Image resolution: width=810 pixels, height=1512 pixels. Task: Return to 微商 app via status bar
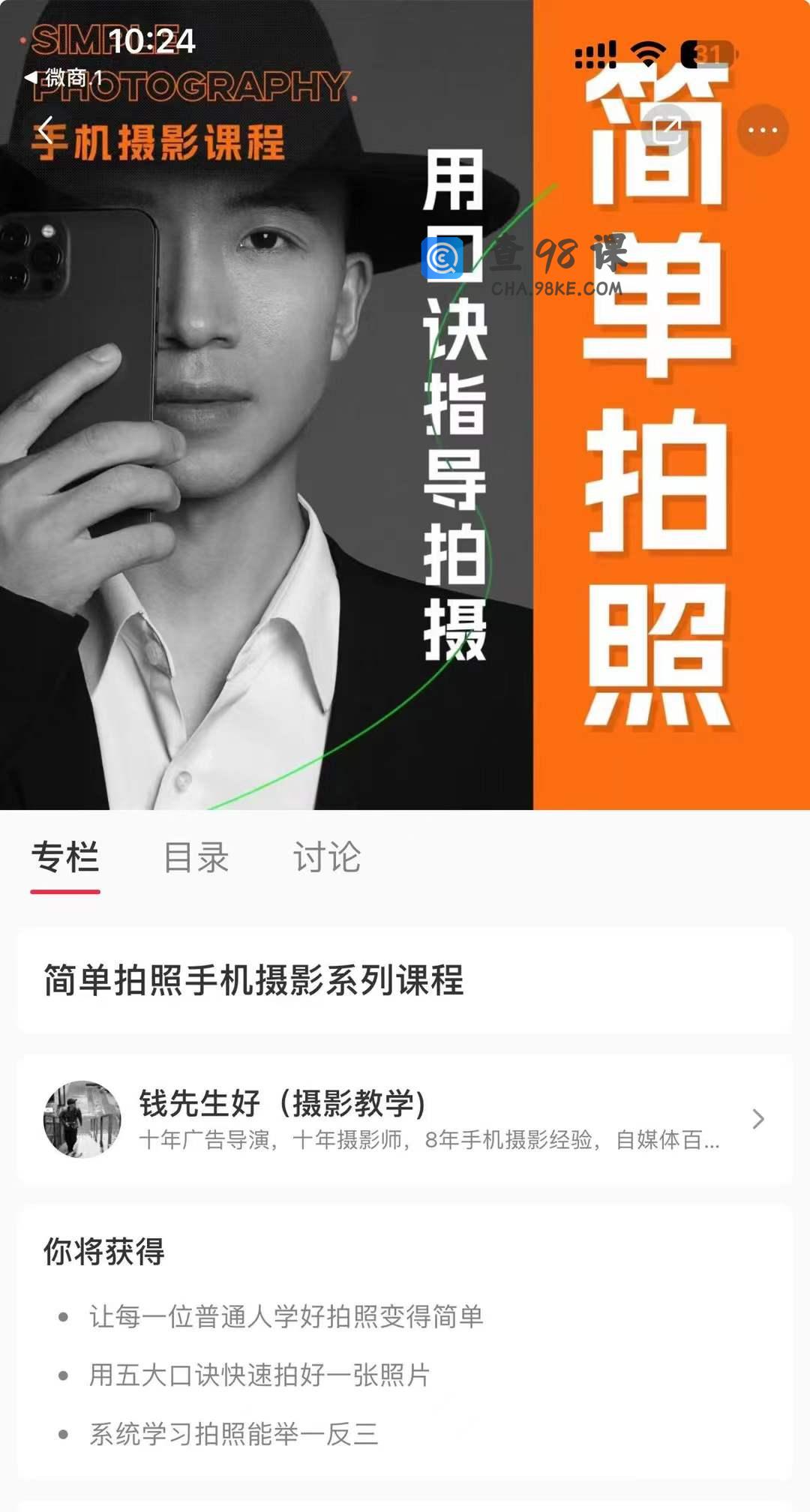(x=63, y=77)
